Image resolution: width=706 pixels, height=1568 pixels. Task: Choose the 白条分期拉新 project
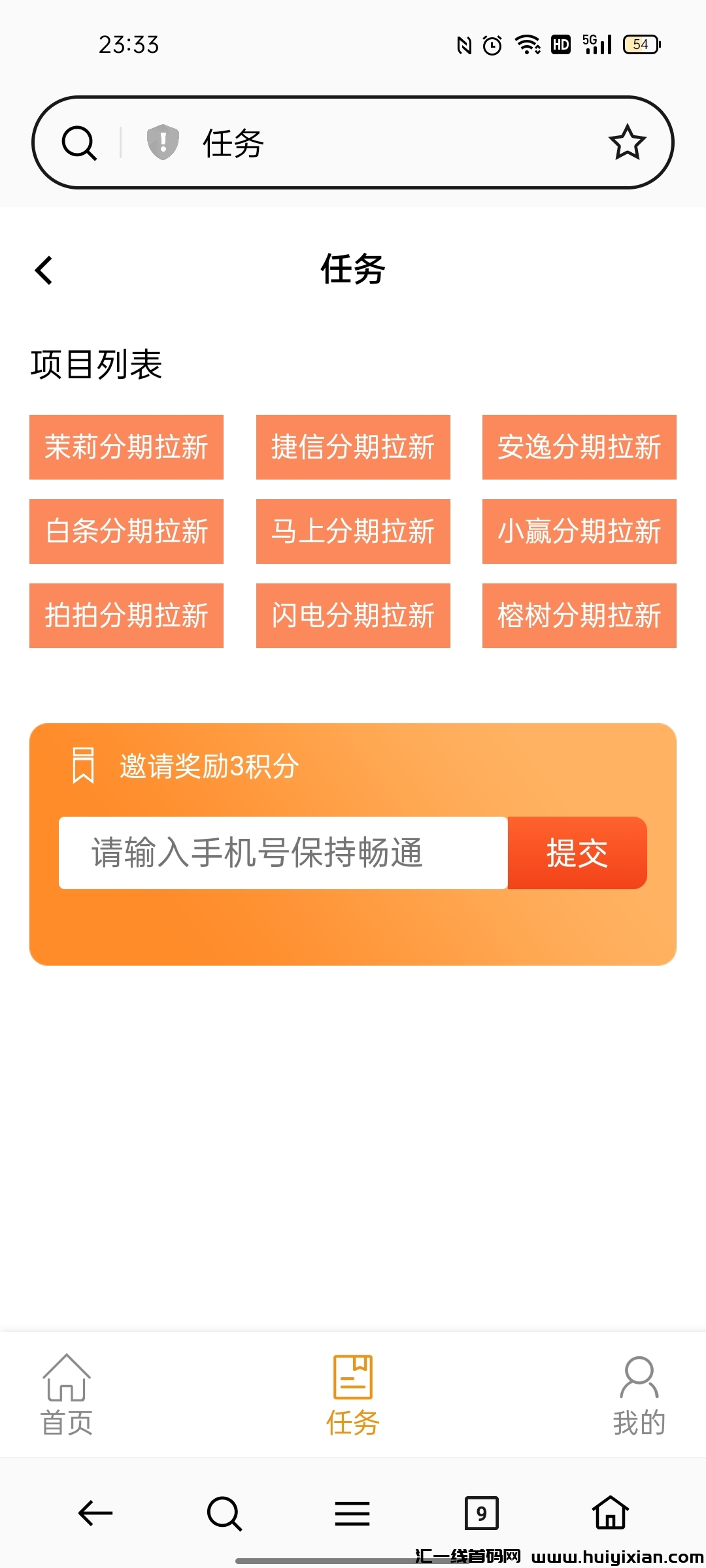point(126,531)
